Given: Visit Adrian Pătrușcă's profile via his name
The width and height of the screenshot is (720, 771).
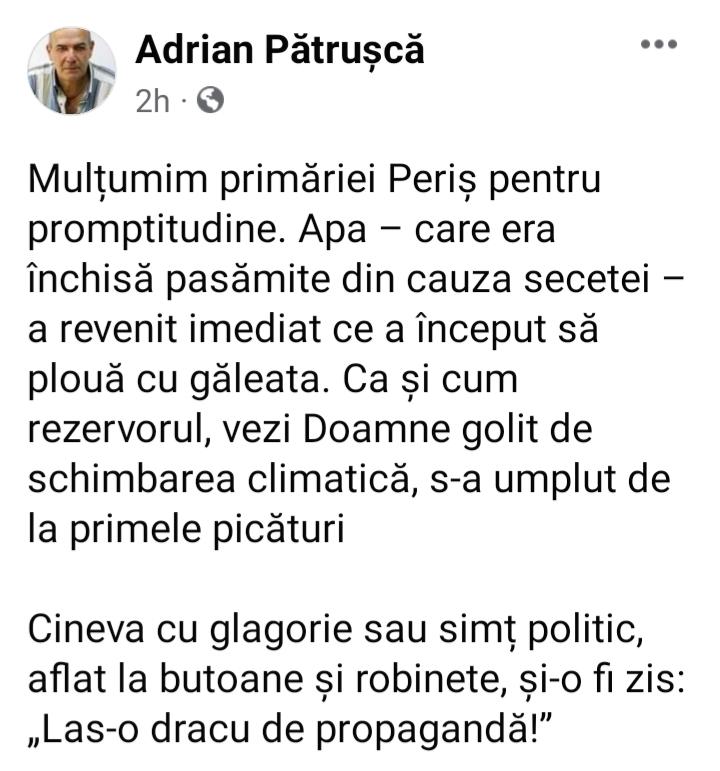Looking at the screenshot, I should click(280, 50).
